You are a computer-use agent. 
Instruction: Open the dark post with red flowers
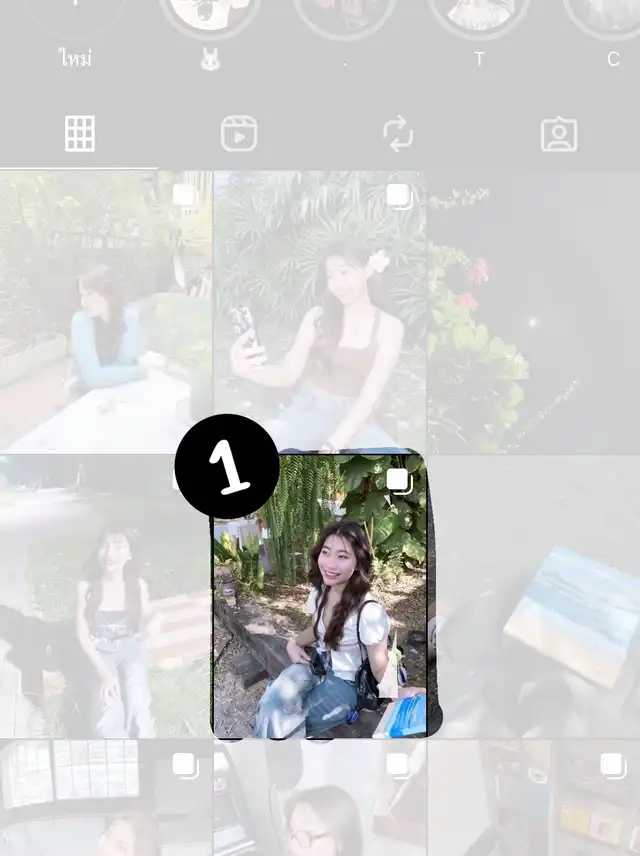(x=534, y=312)
